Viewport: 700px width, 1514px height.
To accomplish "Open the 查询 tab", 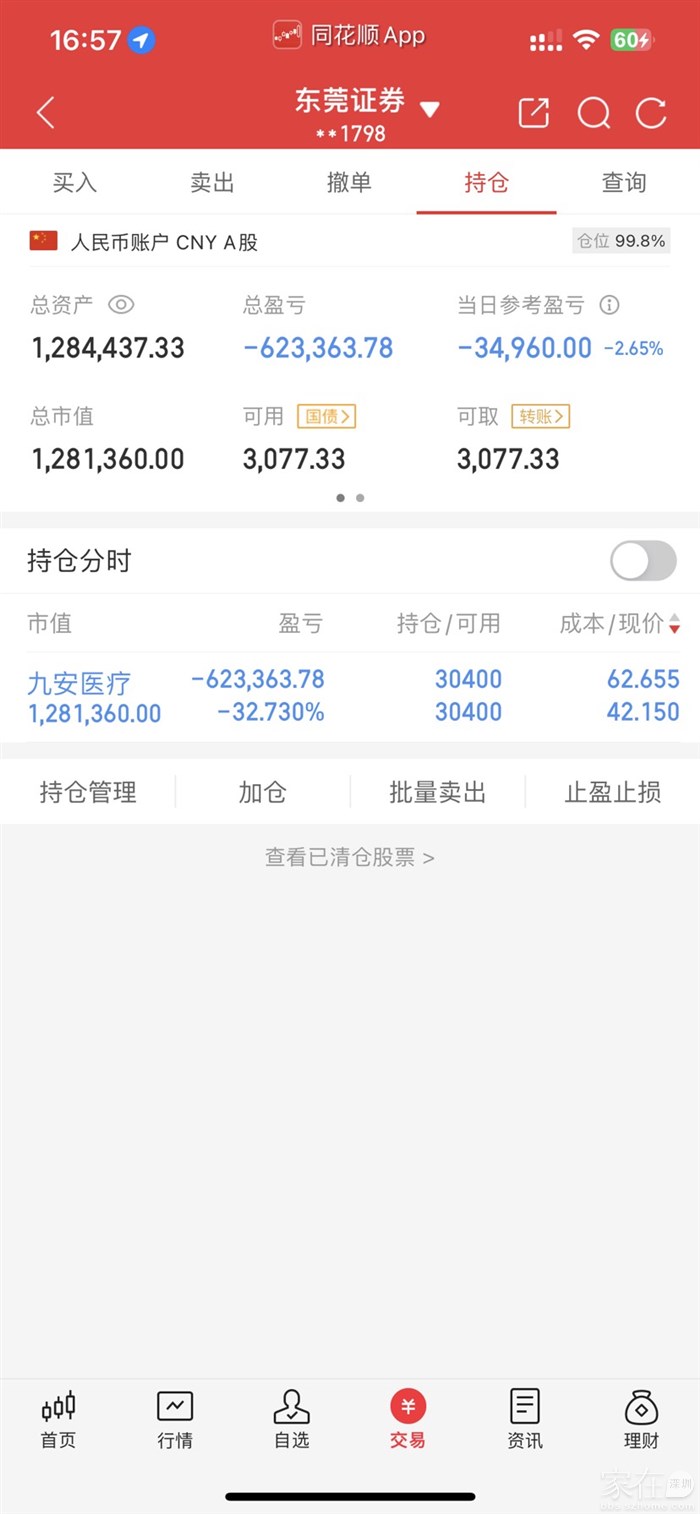I will point(623,182).
